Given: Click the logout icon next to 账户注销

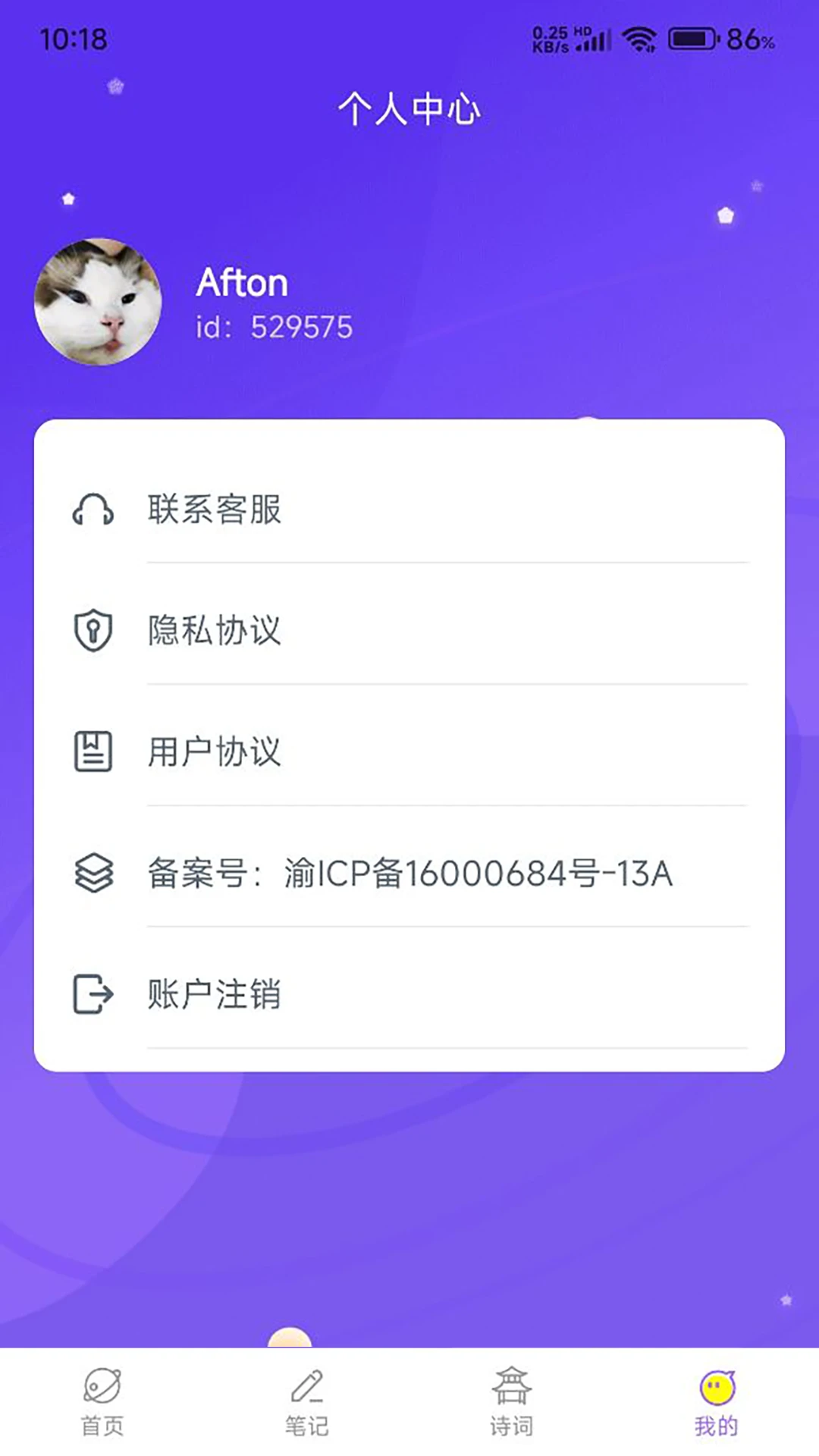Looking at the screenshot, I should [93, 994].
